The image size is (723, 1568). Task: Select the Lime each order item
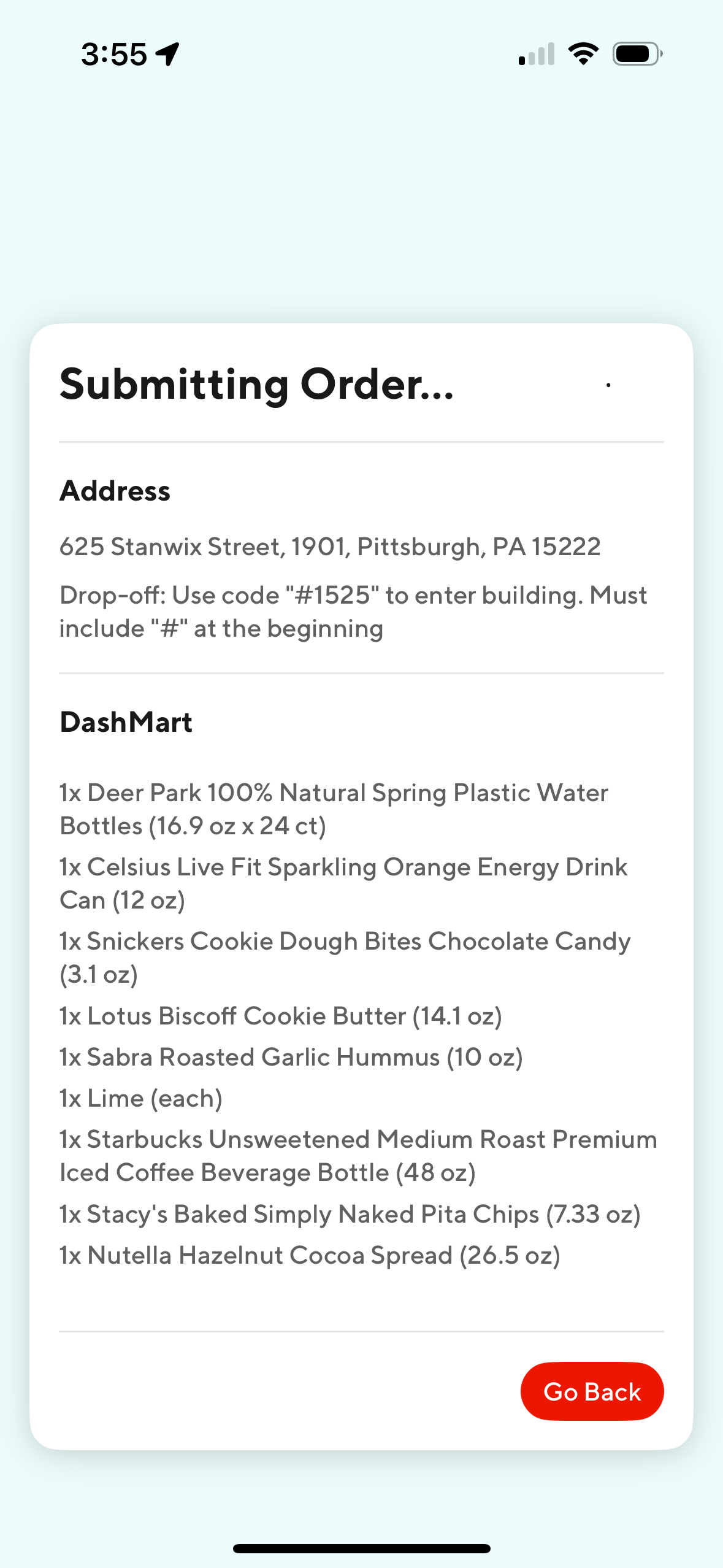pyautogui.click(x=140, y=1098)
